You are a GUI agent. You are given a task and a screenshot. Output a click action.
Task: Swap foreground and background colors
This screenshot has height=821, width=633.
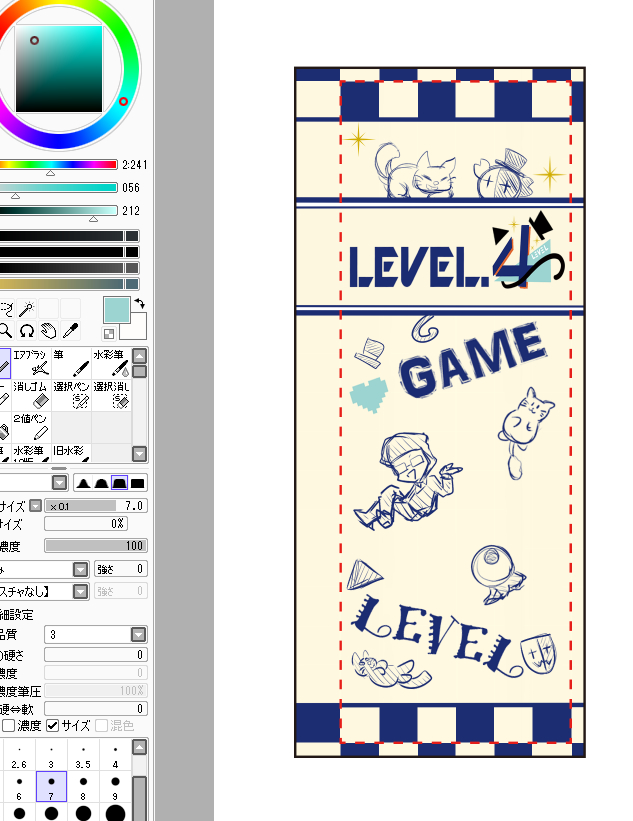[140, 303]
